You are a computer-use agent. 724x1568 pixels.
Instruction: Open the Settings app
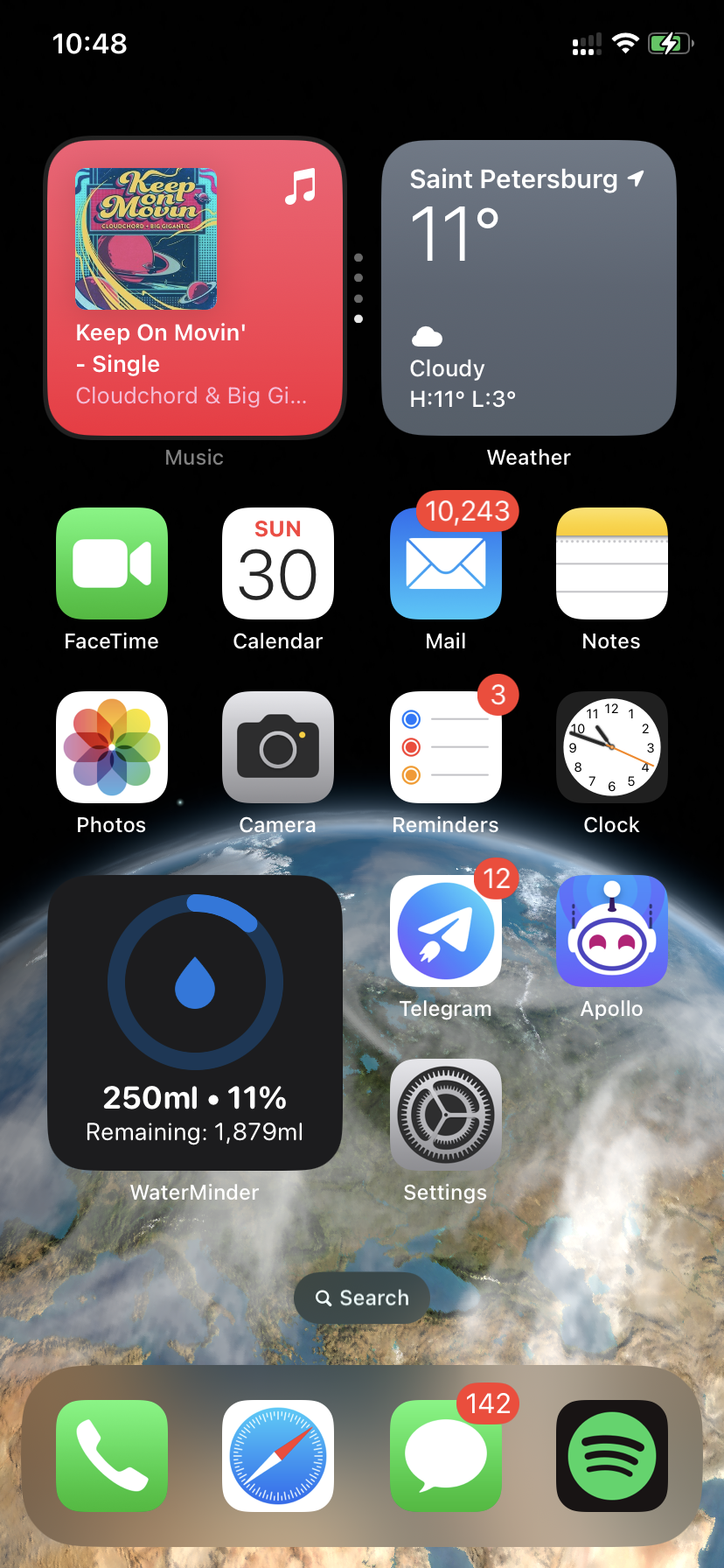pos(445,1115)
